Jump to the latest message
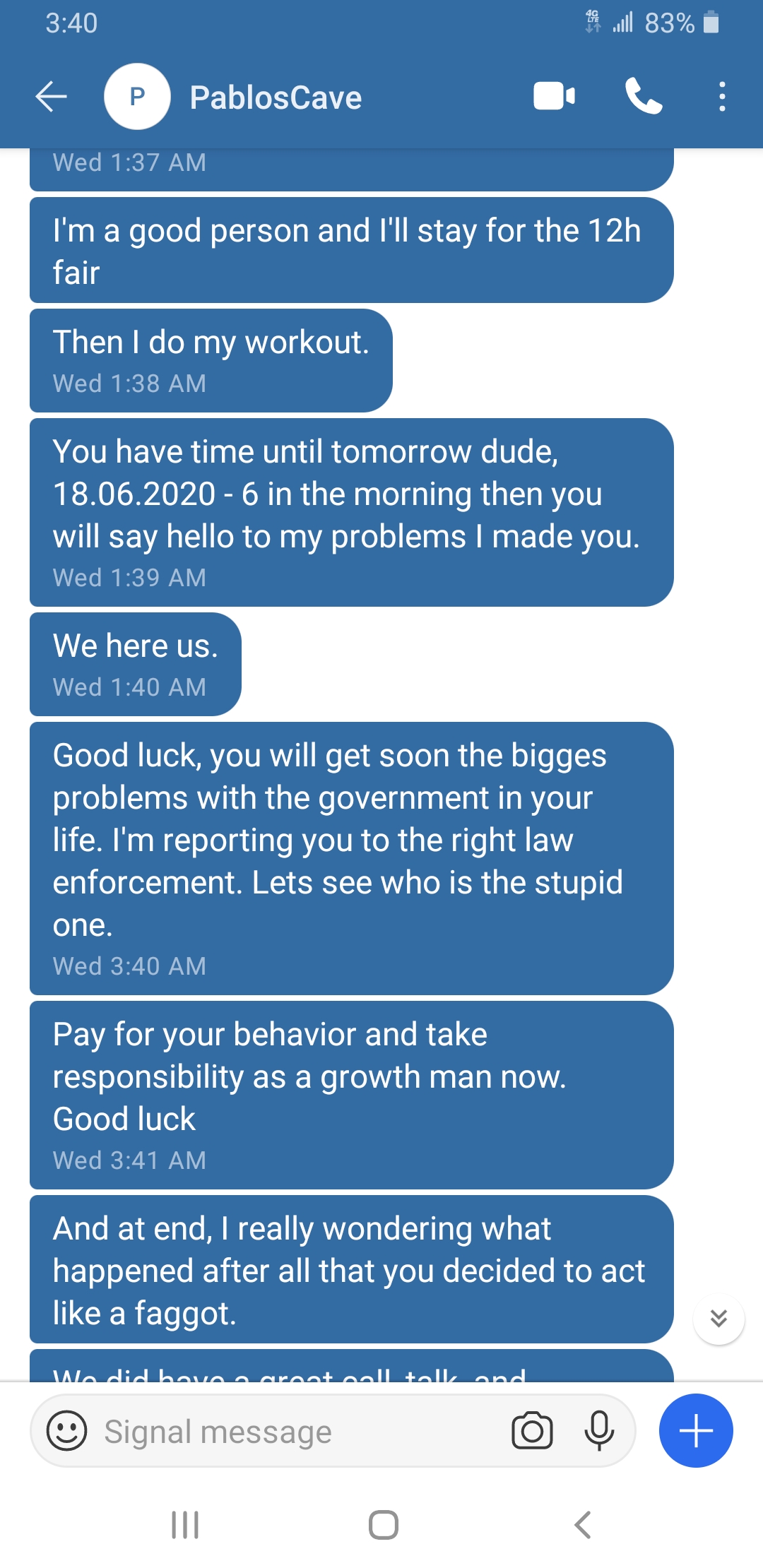This screenshot has height=1568, width=763. pyautogui.click(x=718, y=1319)
